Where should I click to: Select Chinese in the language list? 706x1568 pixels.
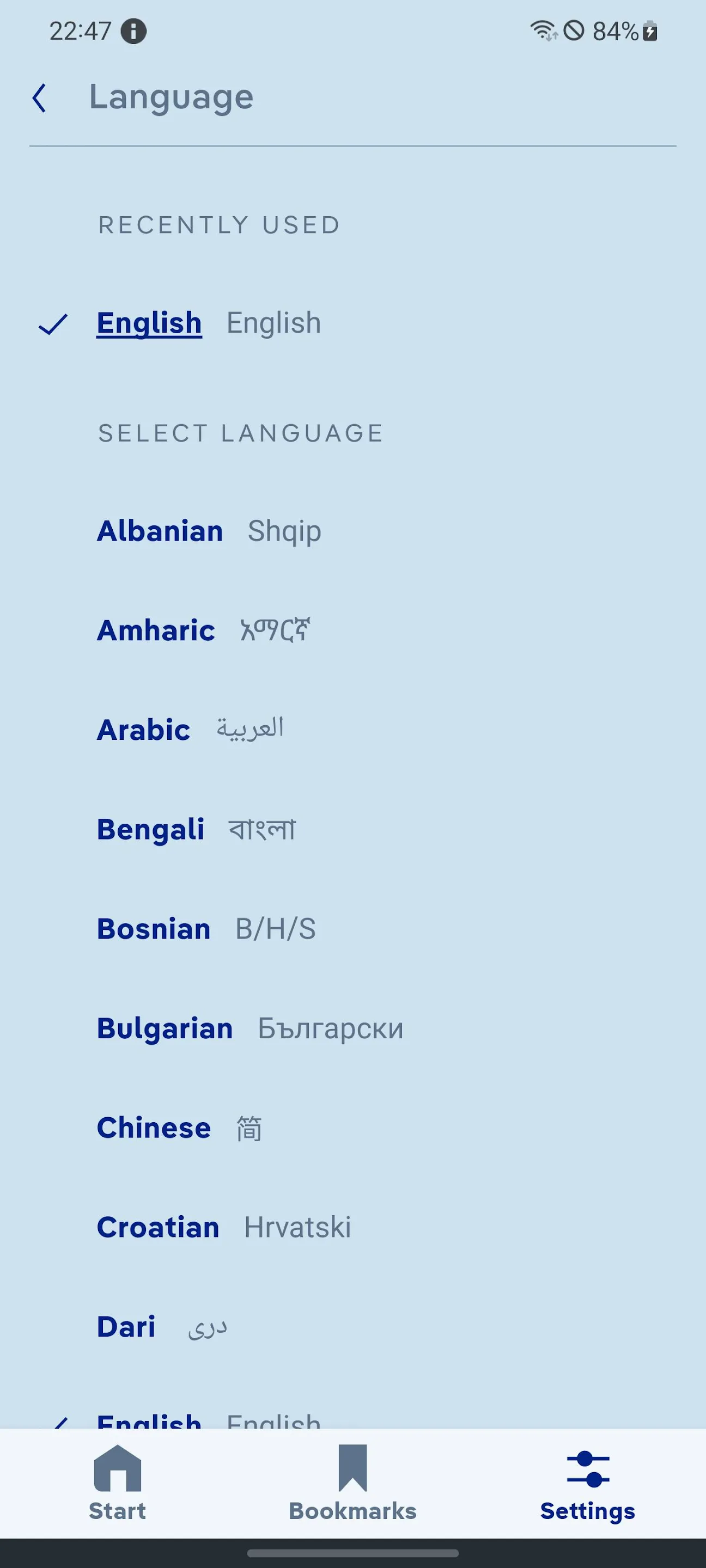tap(154, 1128)
